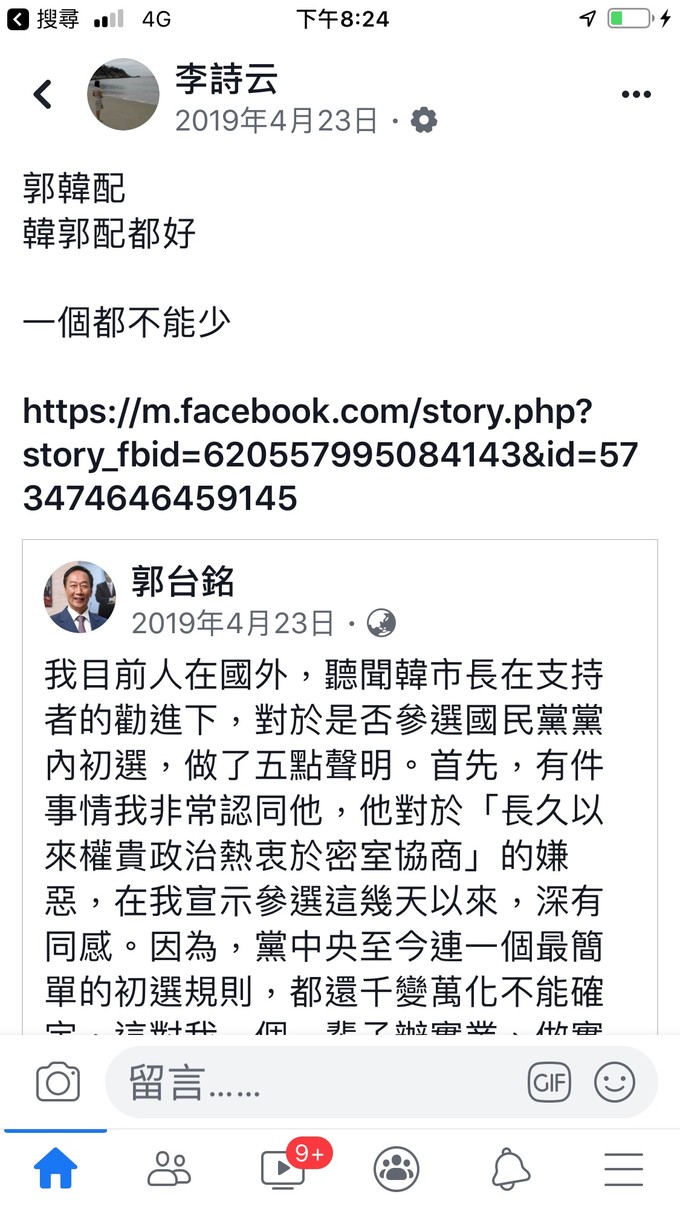Open the camera to attach a photo
This screenshot has height=1209, width=680.
(x=58, y=1083)
